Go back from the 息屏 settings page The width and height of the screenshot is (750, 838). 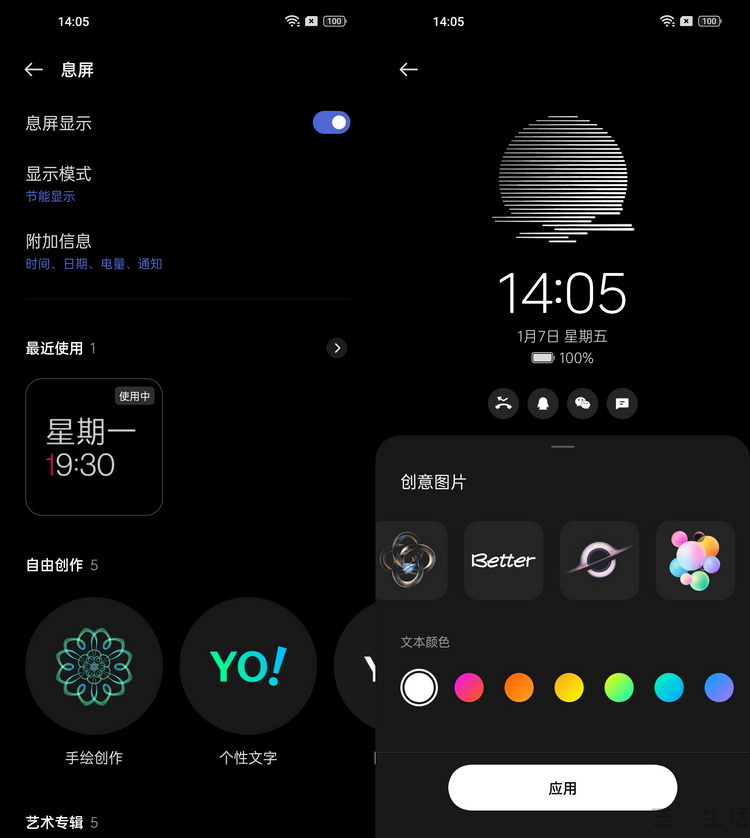(x=34, y=70)
